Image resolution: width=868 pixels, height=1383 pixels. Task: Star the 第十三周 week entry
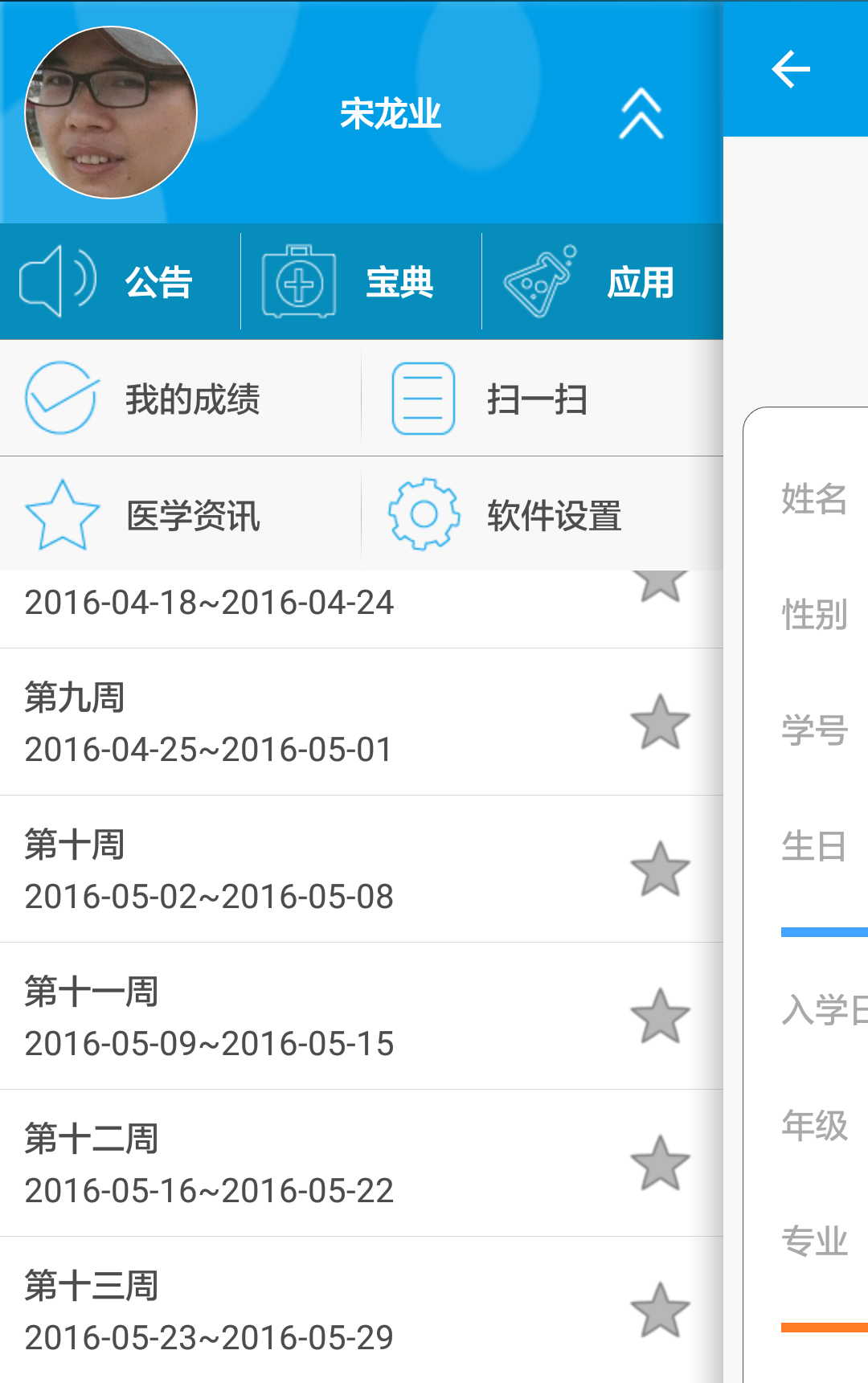click(x=661, y=1310)
